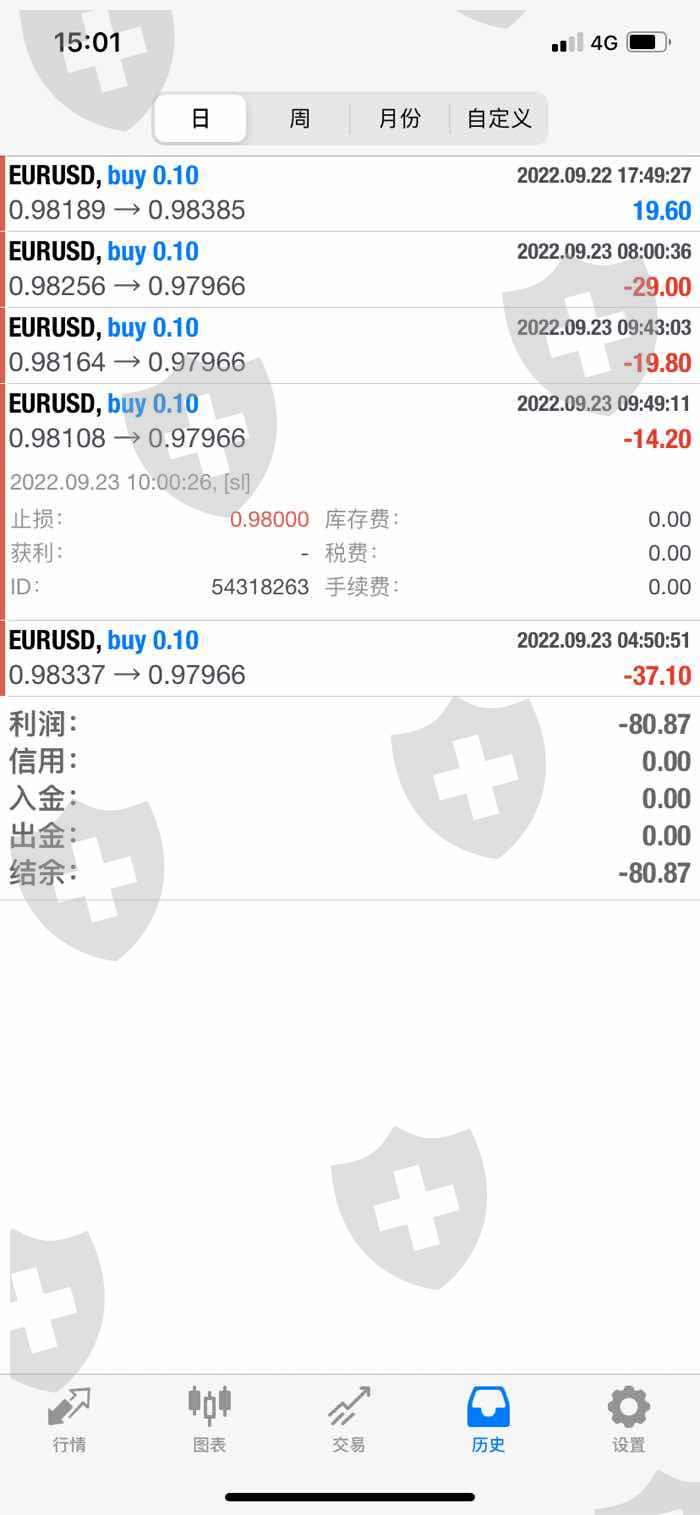Choose the 自定义 custom period
The image size is (700, 1515).
tap(498, 119)
